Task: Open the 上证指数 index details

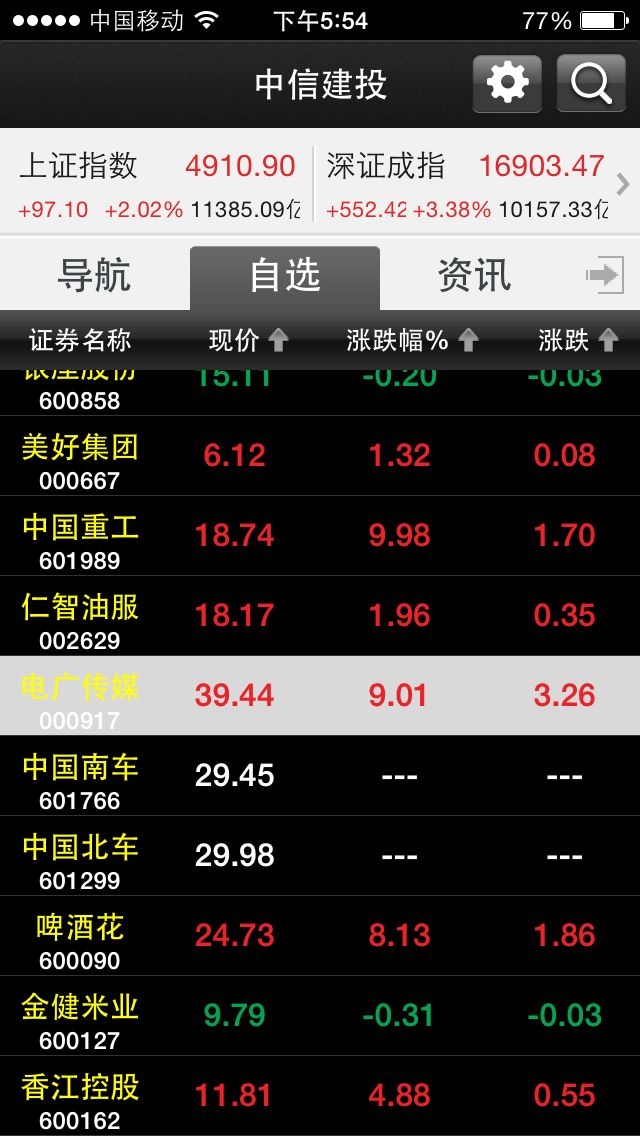Action: coord(158,185)
